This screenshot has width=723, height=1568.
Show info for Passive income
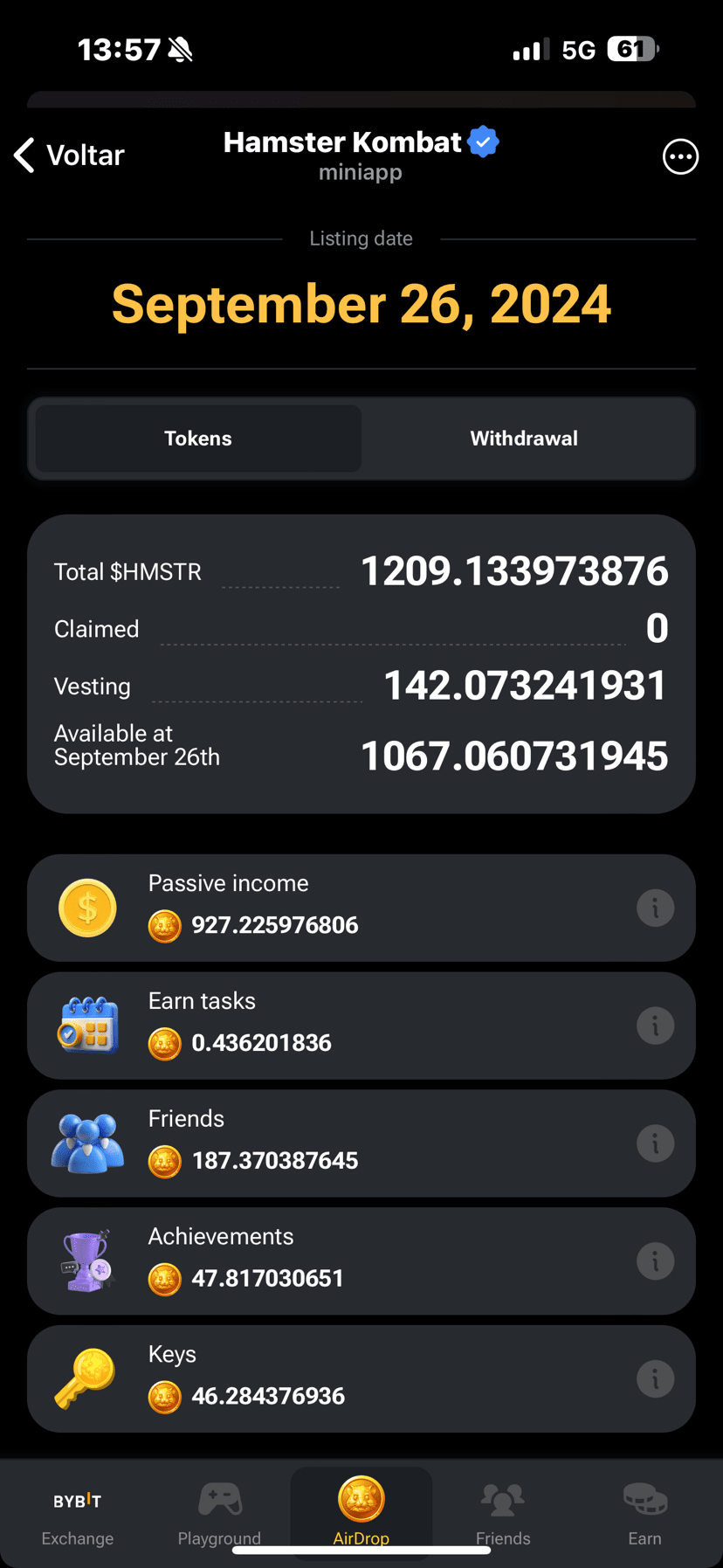pos(655,908)
